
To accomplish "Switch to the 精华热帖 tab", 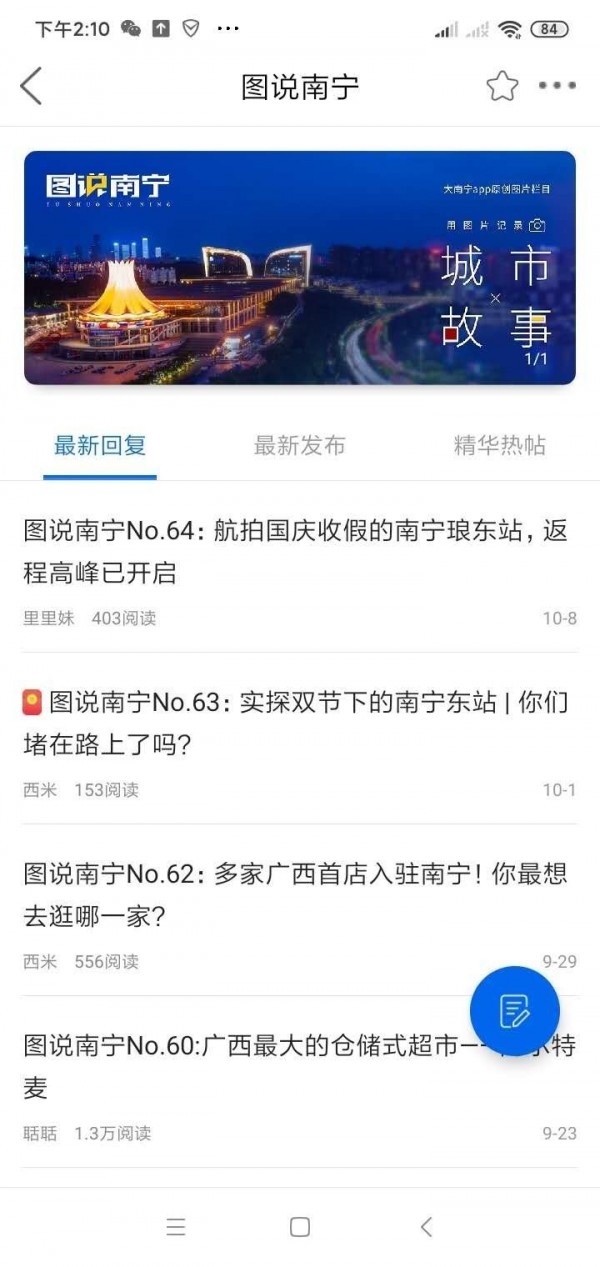I will [500, 446].
